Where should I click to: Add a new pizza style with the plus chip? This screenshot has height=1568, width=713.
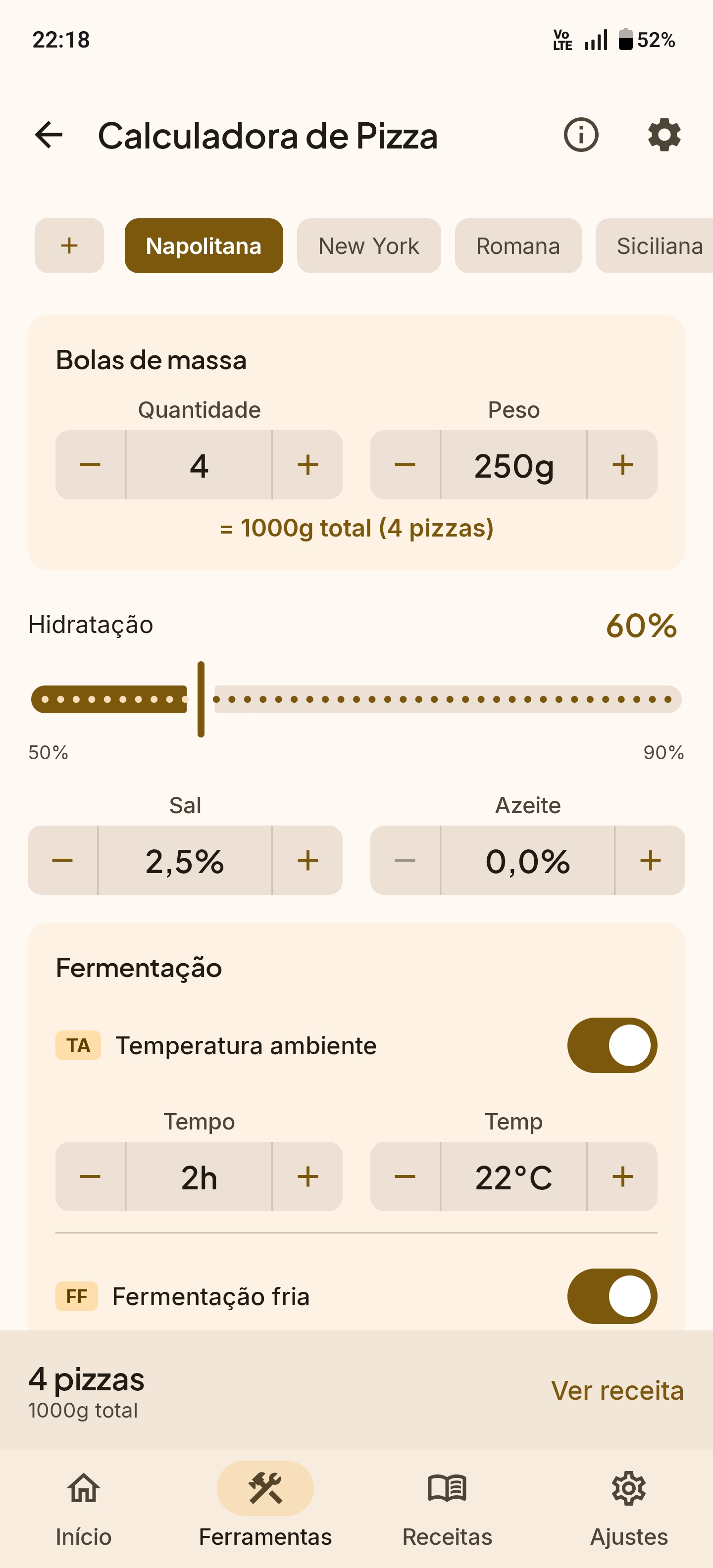(x=68, y=246)
